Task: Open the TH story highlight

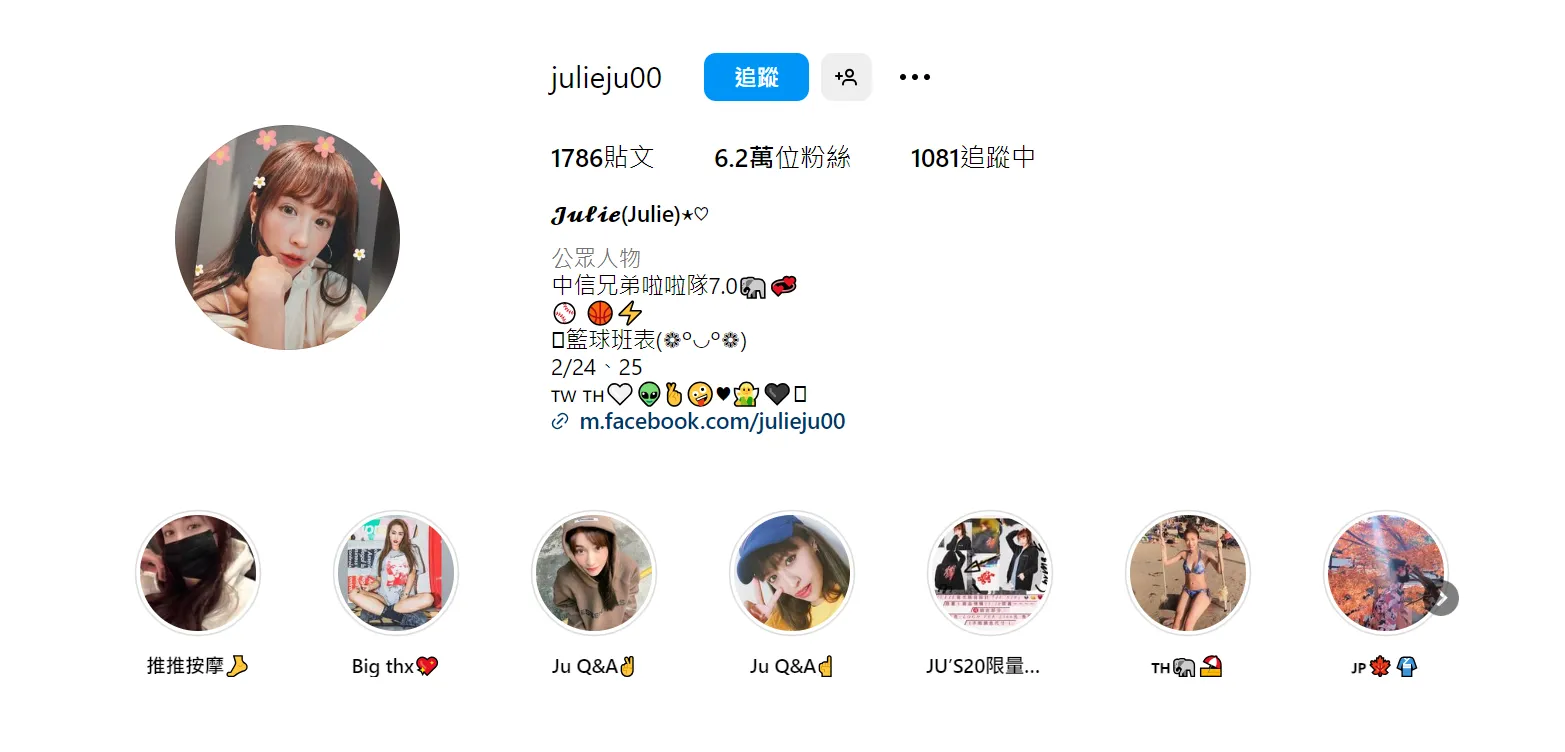Action: click(x=1187, y=574)
